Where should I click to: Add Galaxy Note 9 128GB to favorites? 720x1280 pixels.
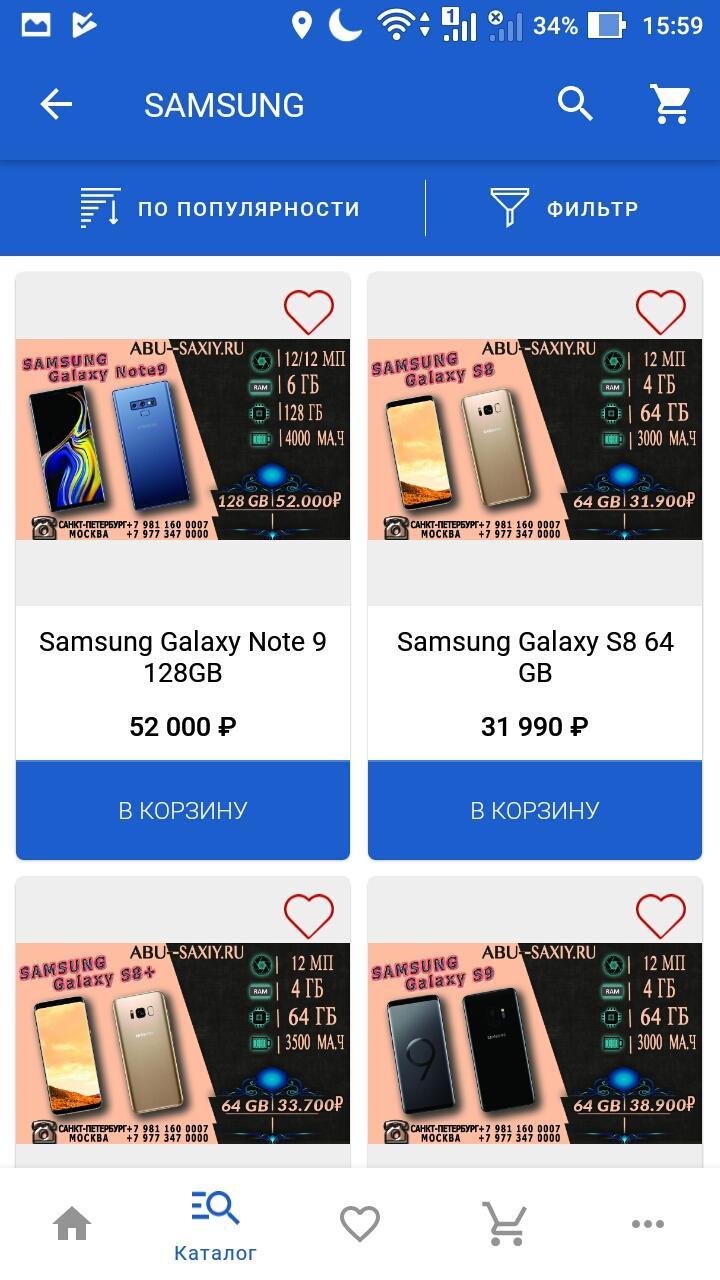tap(309, 312)
